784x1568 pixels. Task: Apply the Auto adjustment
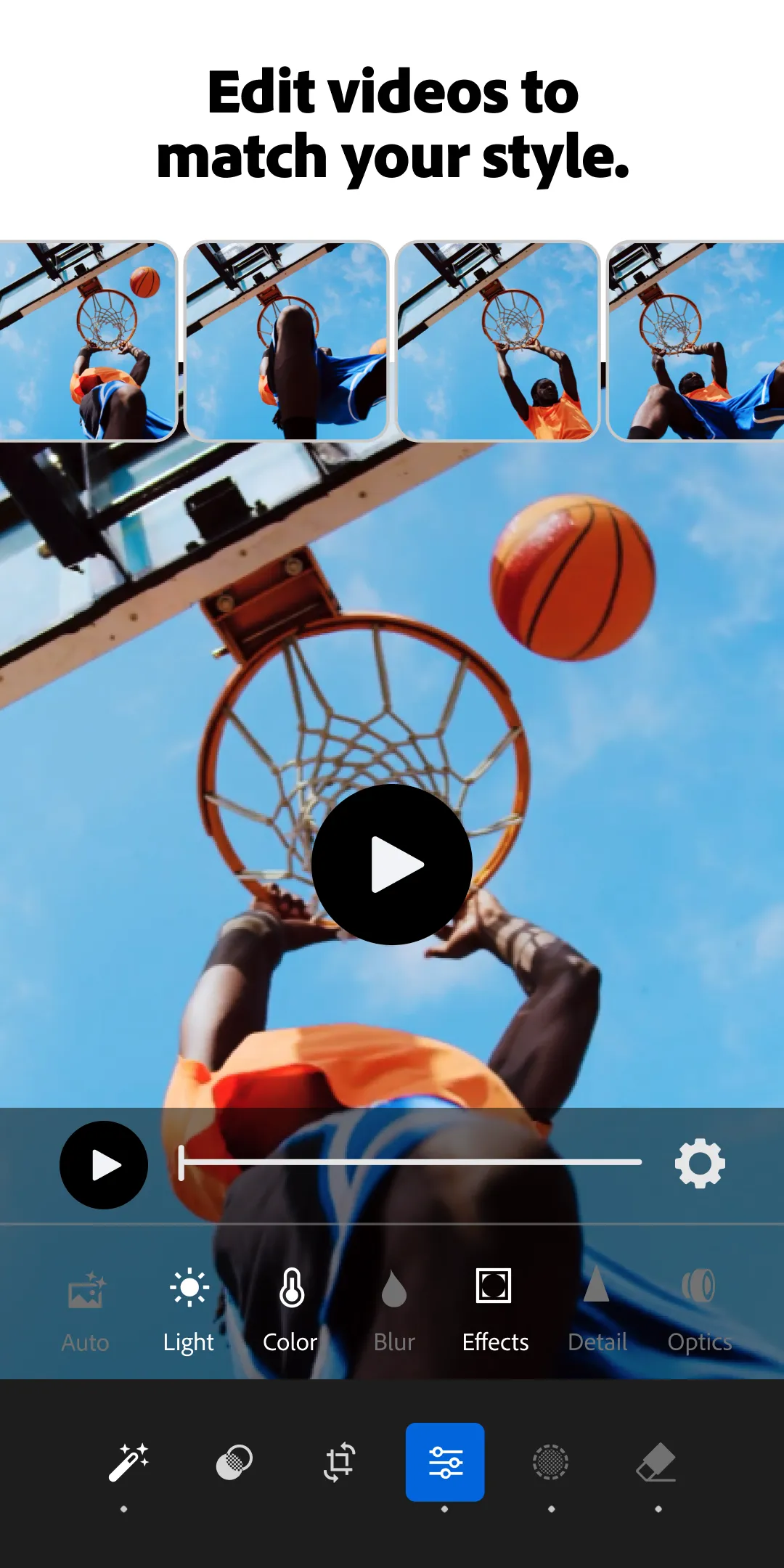point(86,1311)
